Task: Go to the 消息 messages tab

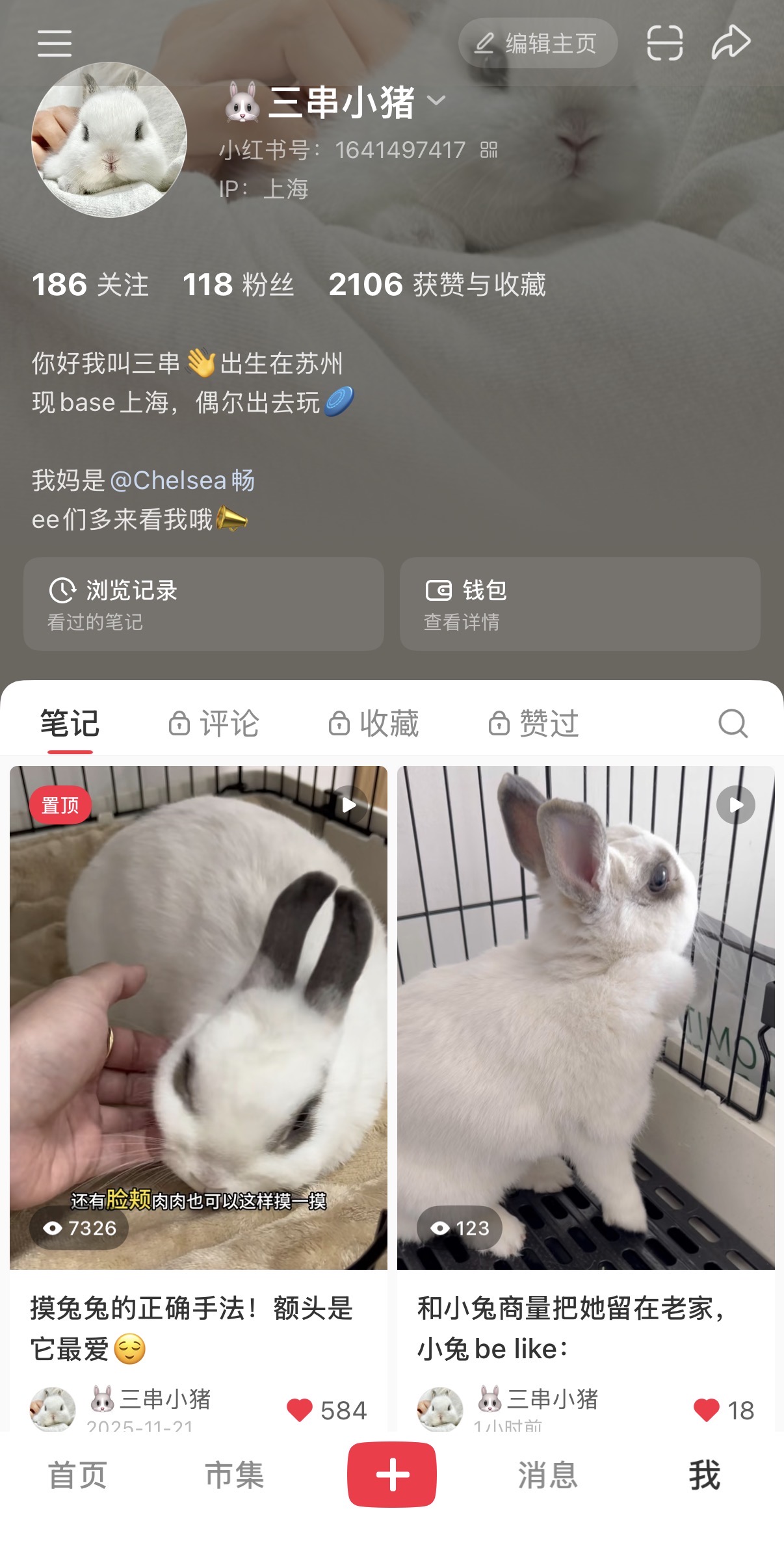Action: [x=547, y=1475]
